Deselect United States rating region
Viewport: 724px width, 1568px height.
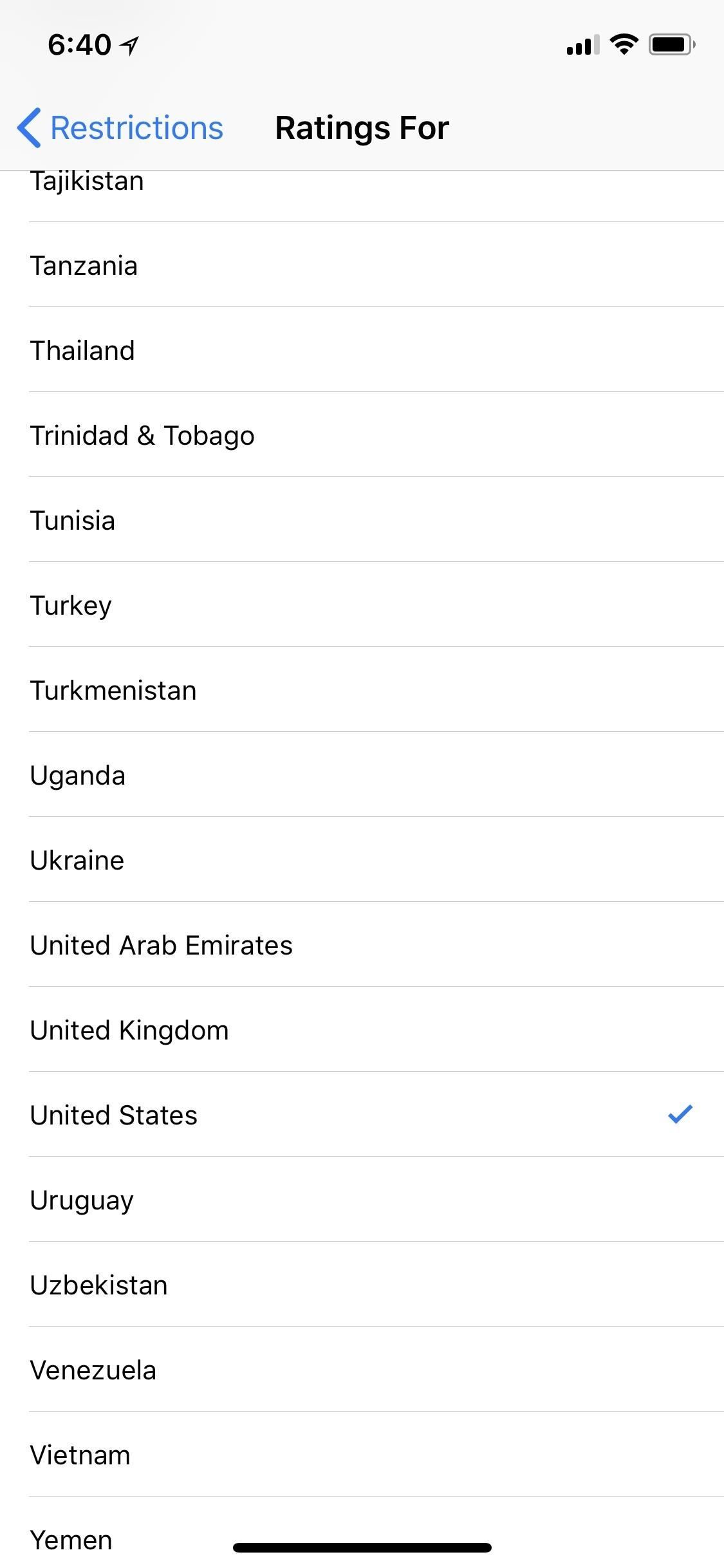362,1114
